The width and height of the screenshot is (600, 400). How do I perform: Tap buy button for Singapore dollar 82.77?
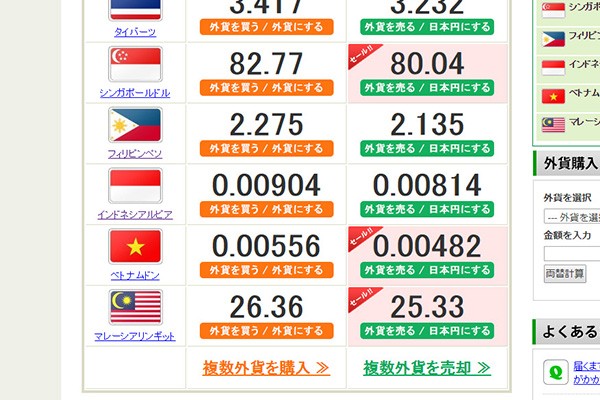coord(266,88)
